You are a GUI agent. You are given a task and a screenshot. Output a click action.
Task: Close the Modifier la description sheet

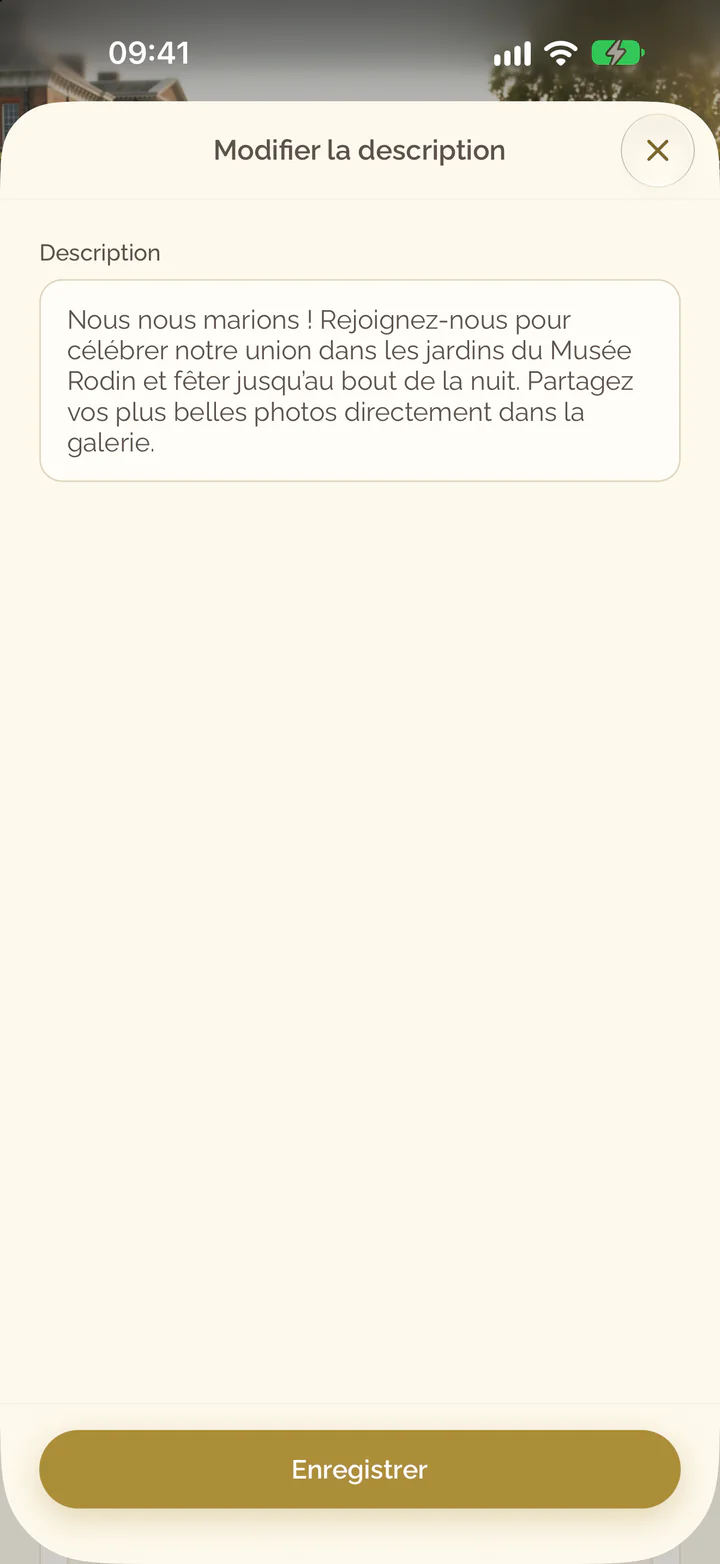pyautogui.click(x=657, y=151)
